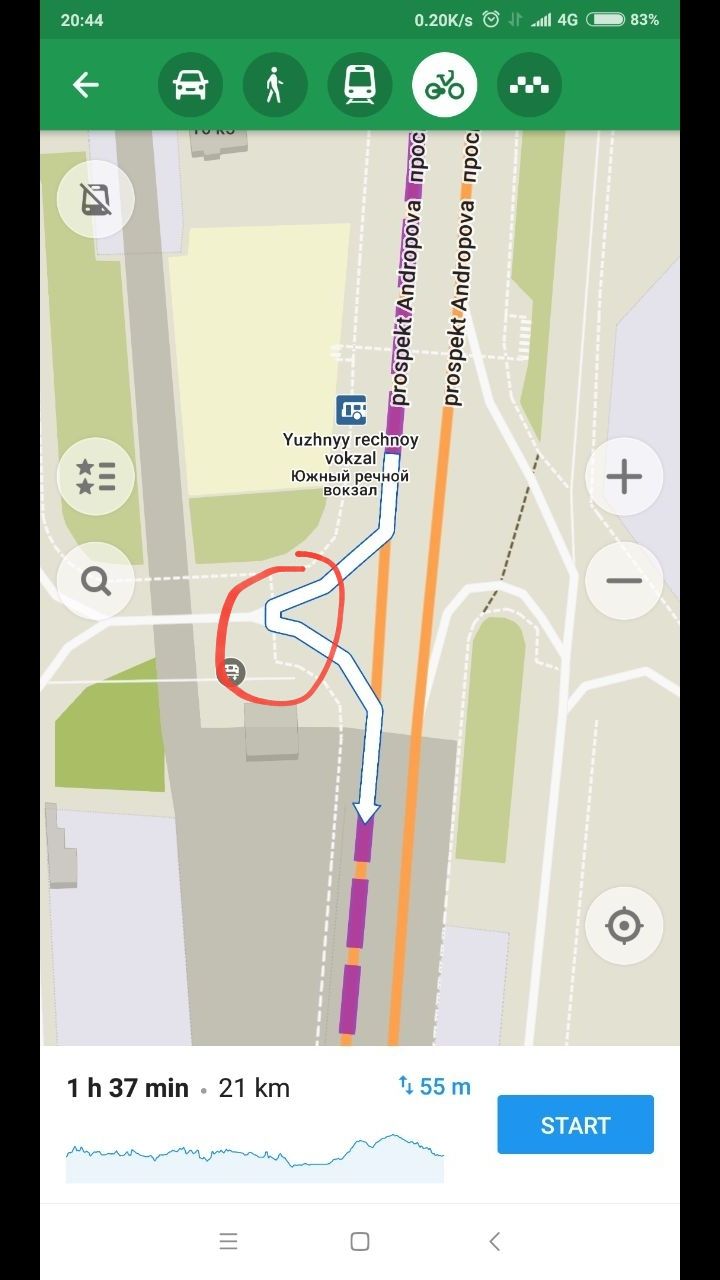Viewport: 720px width, 1280px height.
Task: Switch to public transit routing mode
Action: (x=360, y=85)
